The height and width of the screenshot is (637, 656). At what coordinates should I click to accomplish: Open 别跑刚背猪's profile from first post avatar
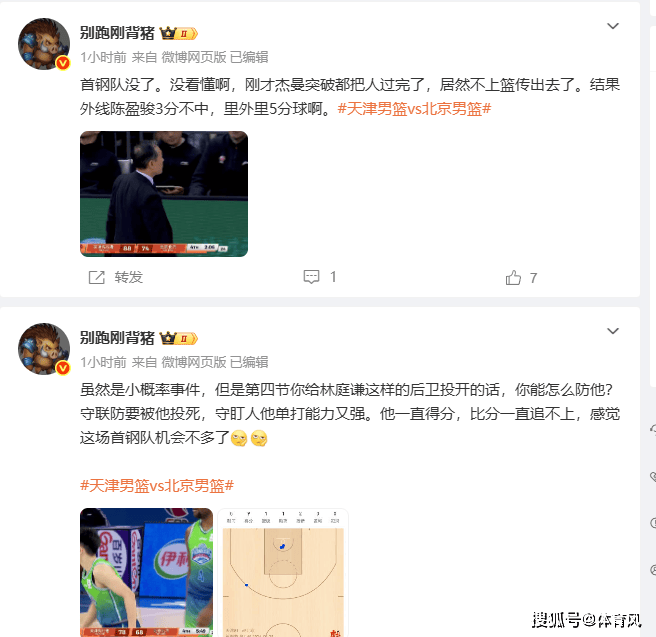point(44,44)
